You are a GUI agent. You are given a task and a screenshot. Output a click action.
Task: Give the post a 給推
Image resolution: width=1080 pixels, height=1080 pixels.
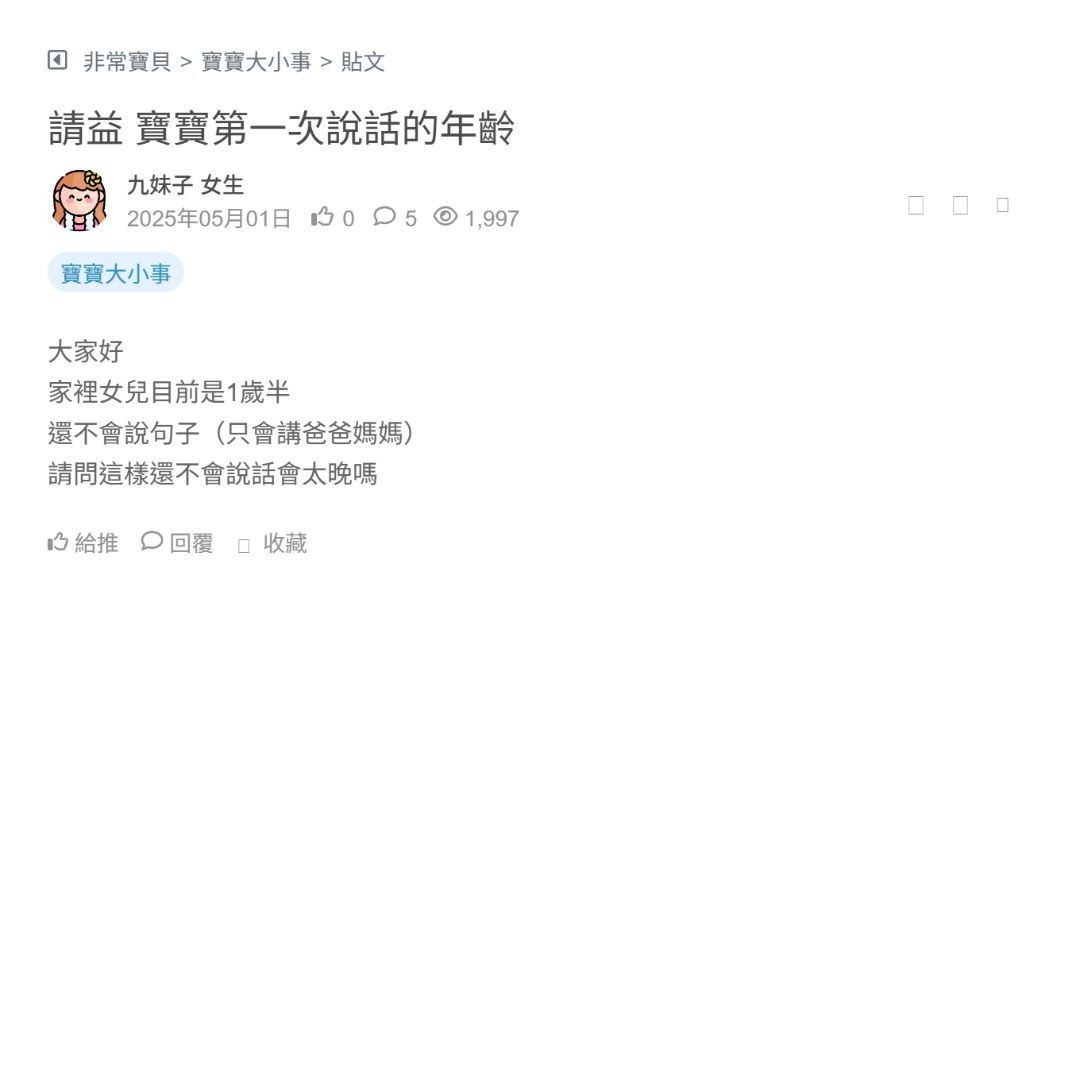(x=83, y=543)
